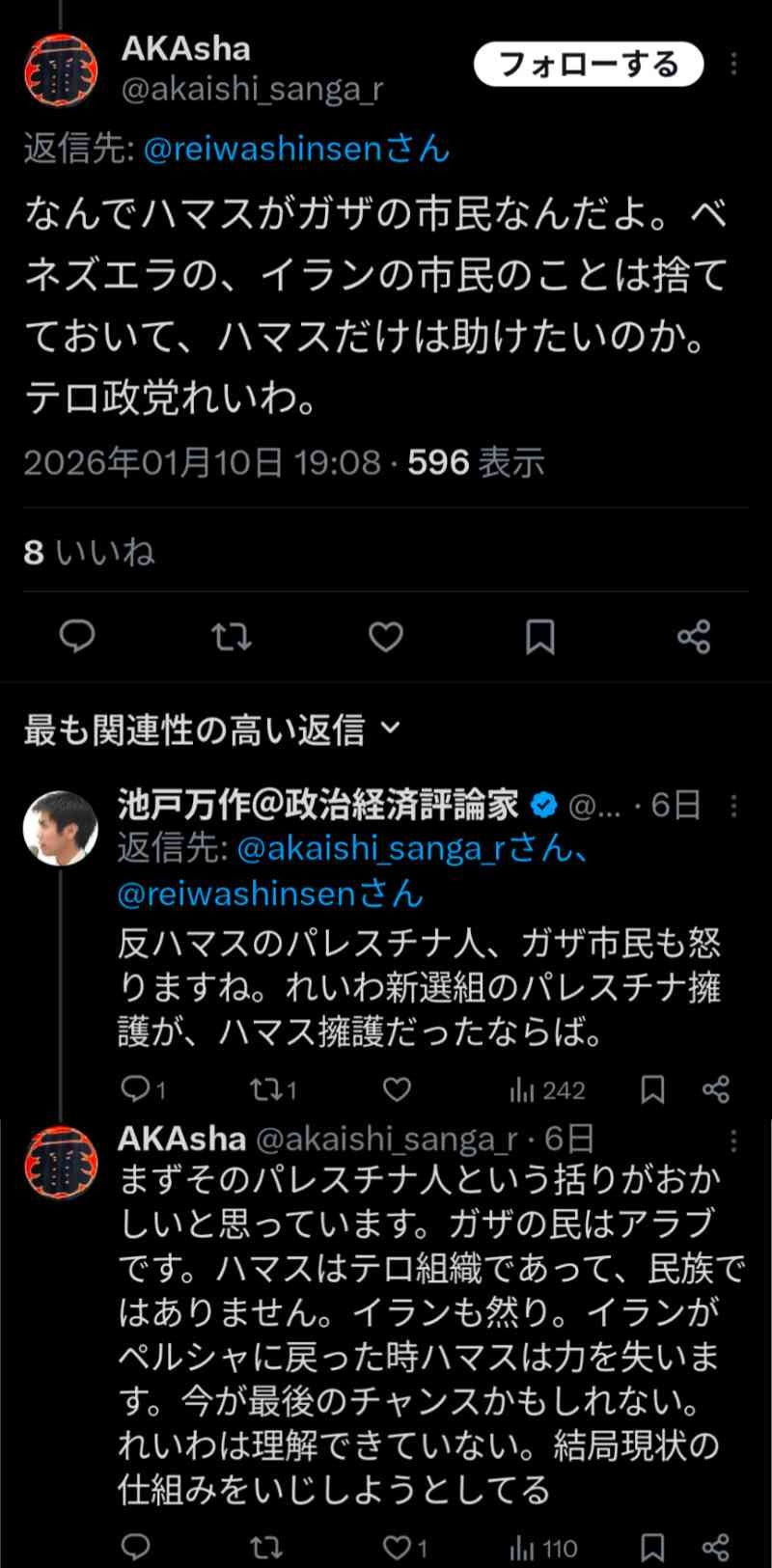Reply to AKAsha's main post
Image resolution: width=772 pixels, height=1568 pixels.
pos(77,637)
